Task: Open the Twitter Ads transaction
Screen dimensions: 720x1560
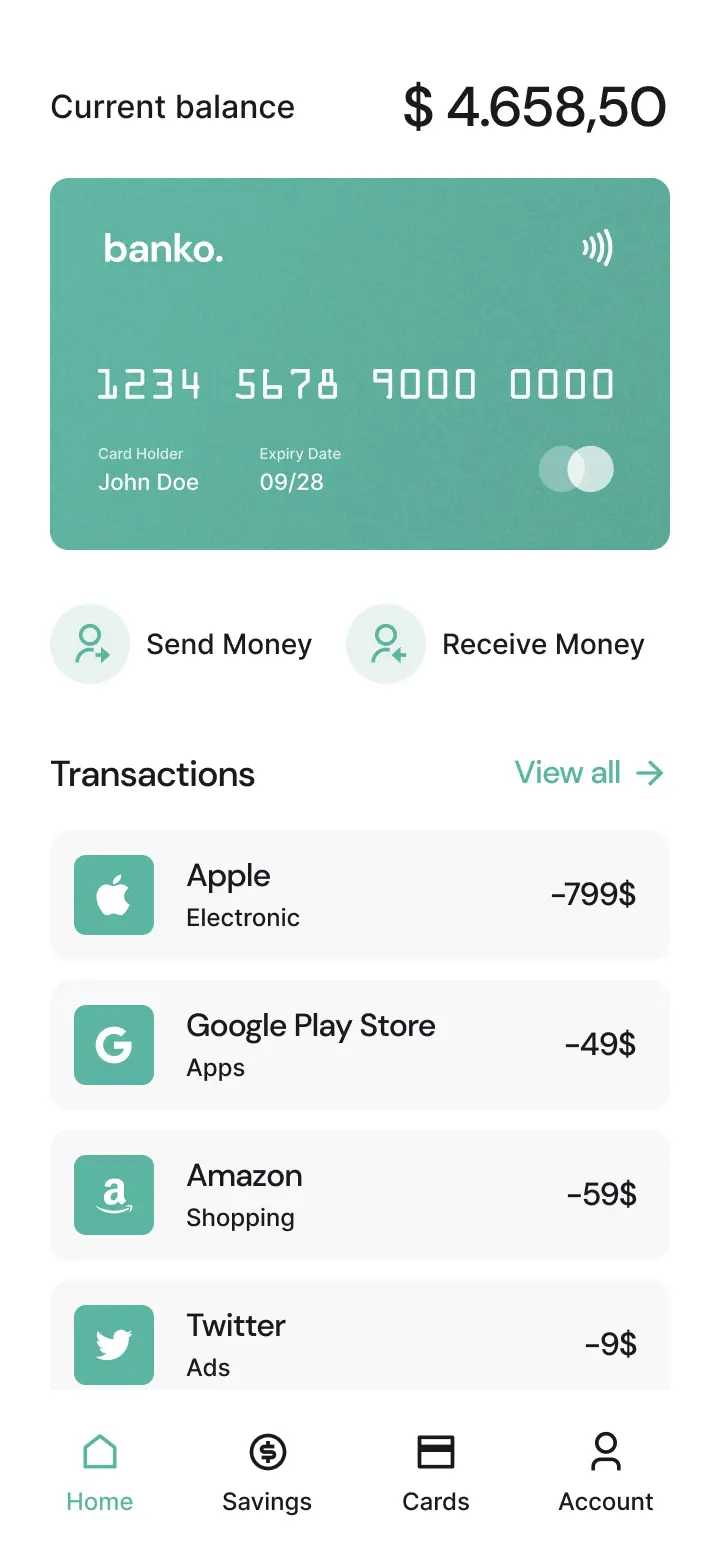Action: pyautogui.click(x=360, y=1340)
